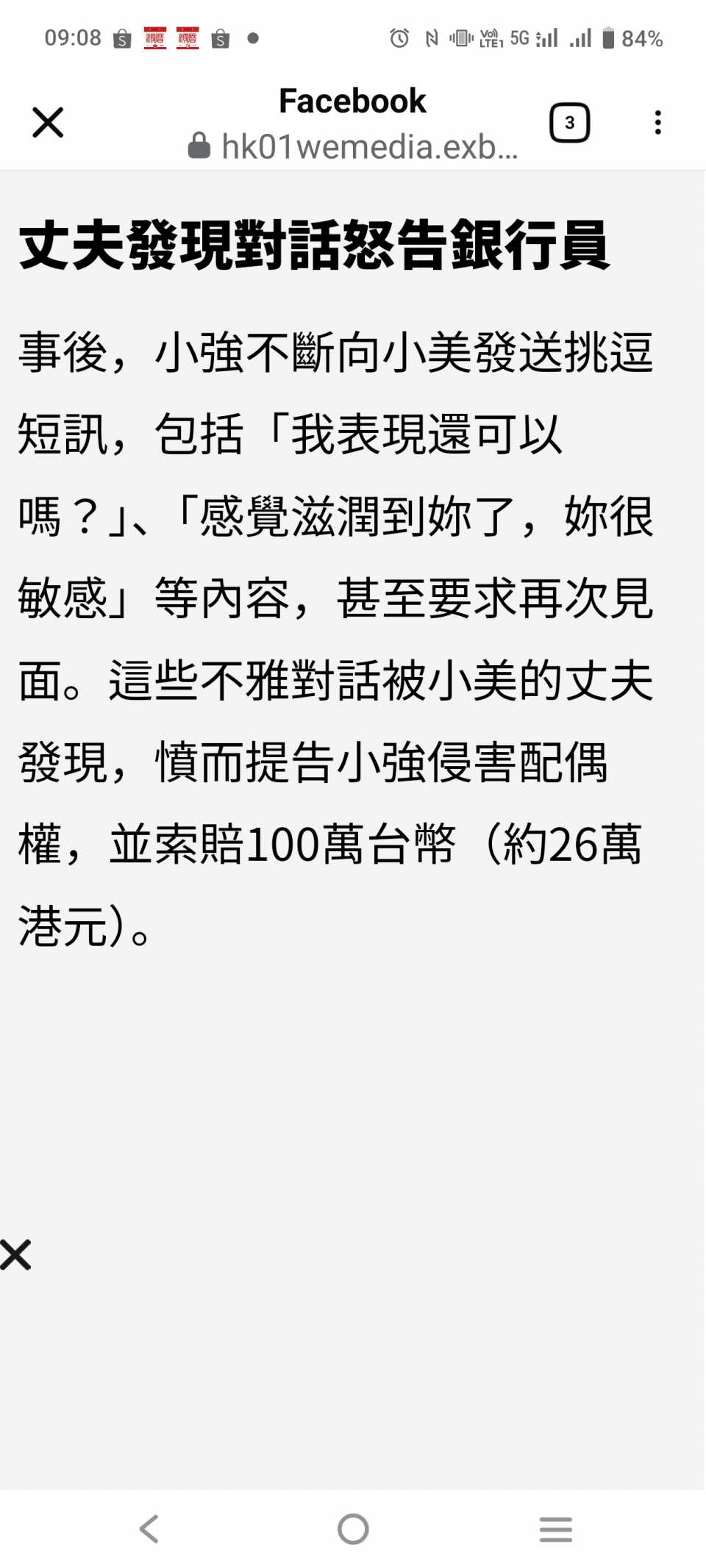Close the in-app browser page
Viewport: 706px width, 1568px height.
[48, 122]
